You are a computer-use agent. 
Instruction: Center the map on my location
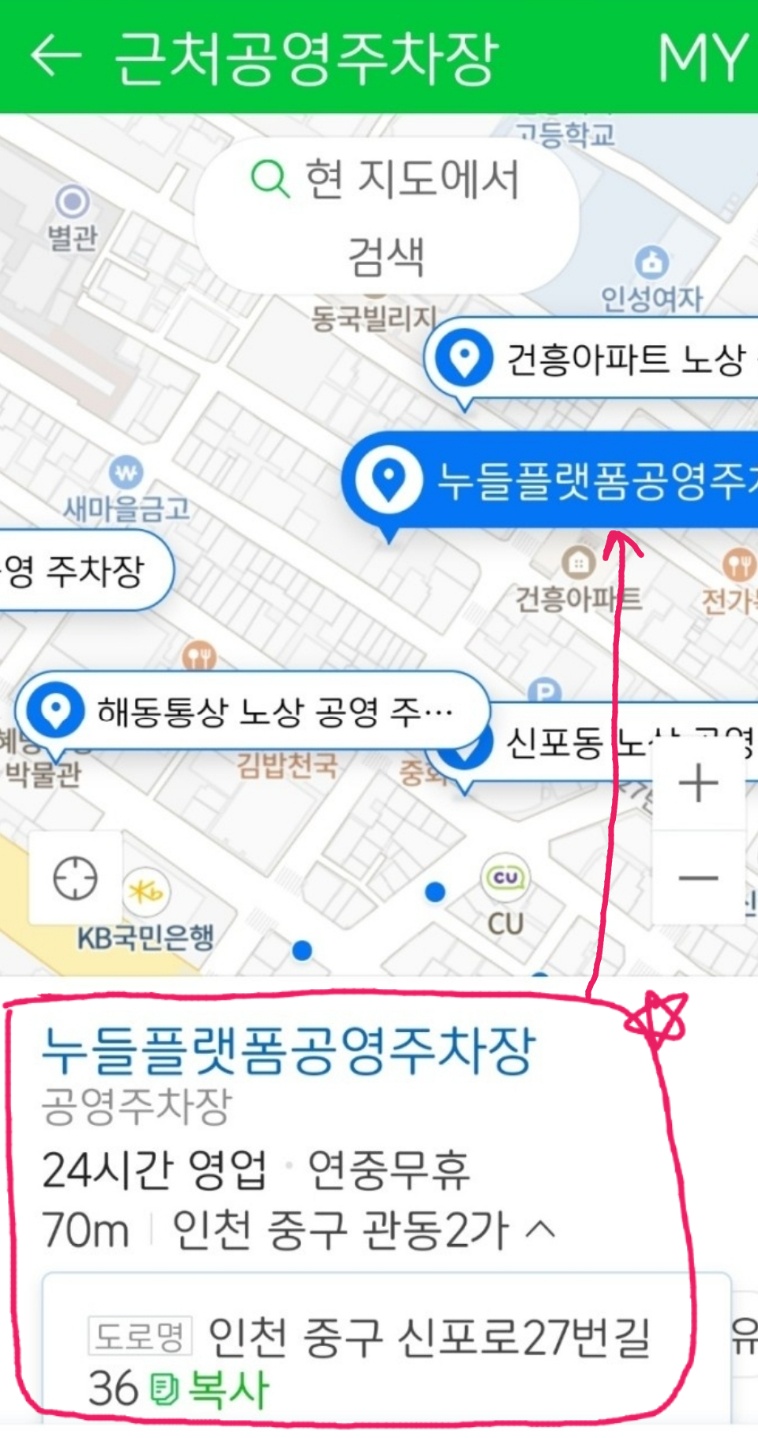(x=76, y=879)
